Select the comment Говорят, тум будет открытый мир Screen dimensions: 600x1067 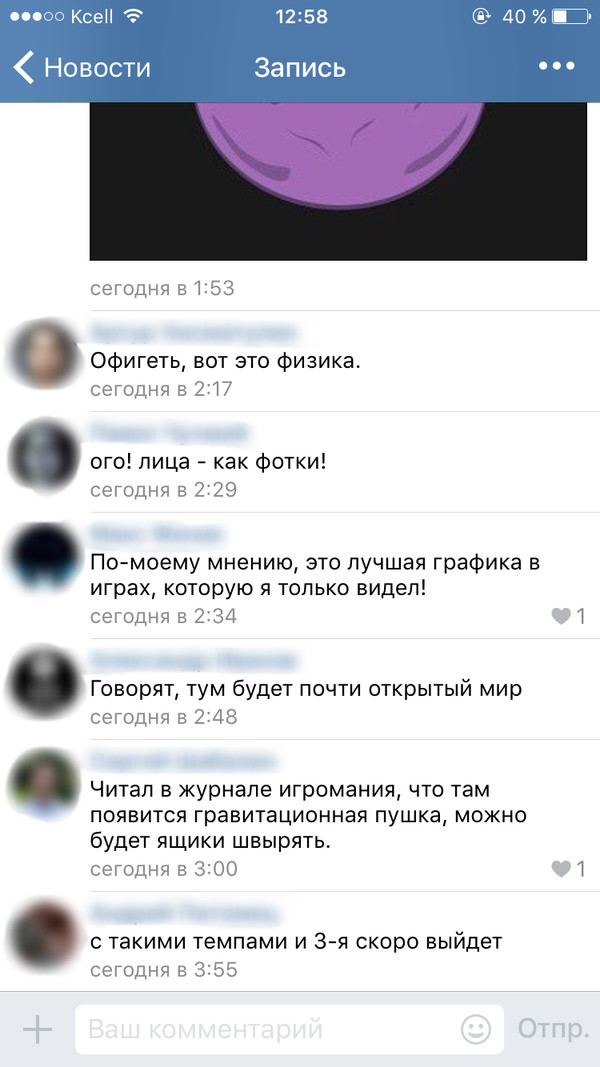[x=306, y=689]
